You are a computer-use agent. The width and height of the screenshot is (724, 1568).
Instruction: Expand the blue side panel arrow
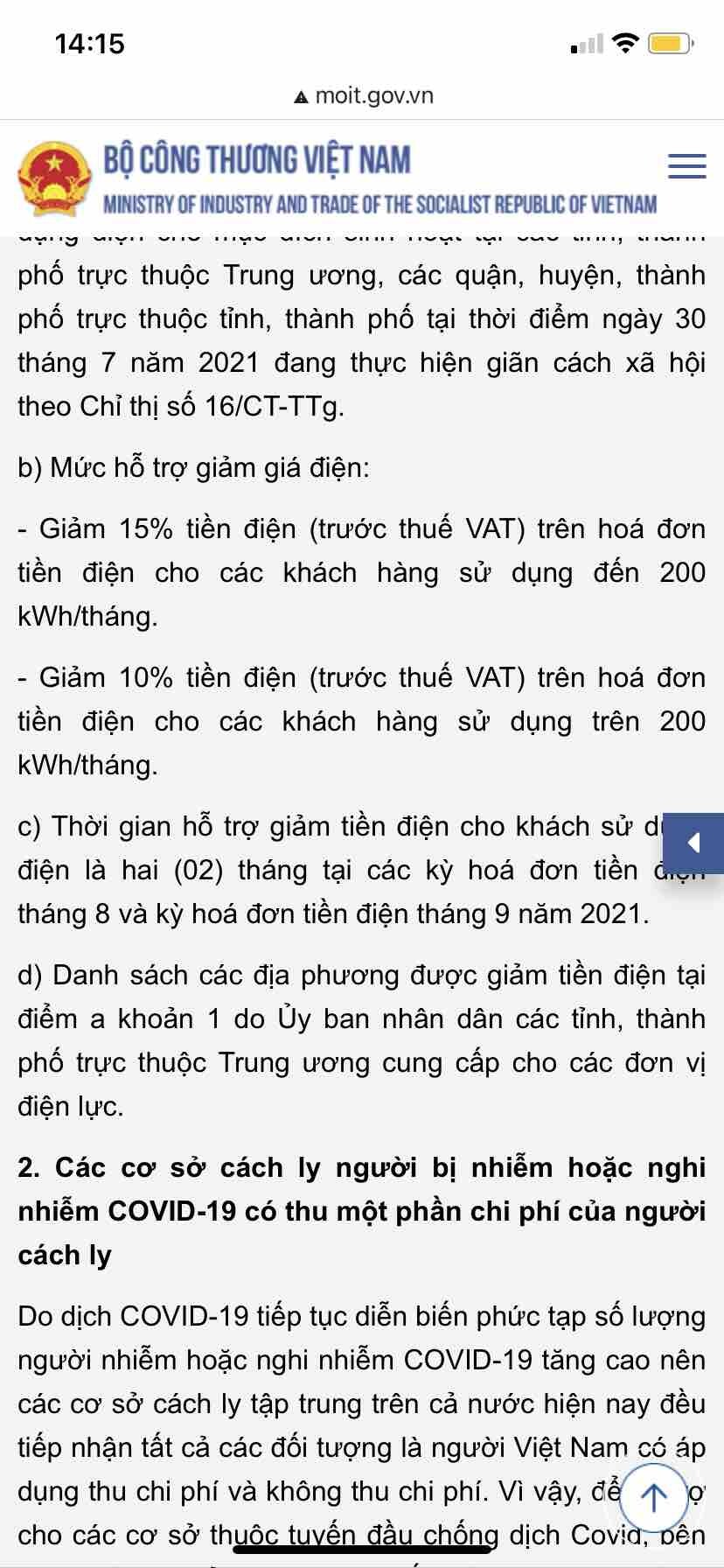(x=694, y=843)
